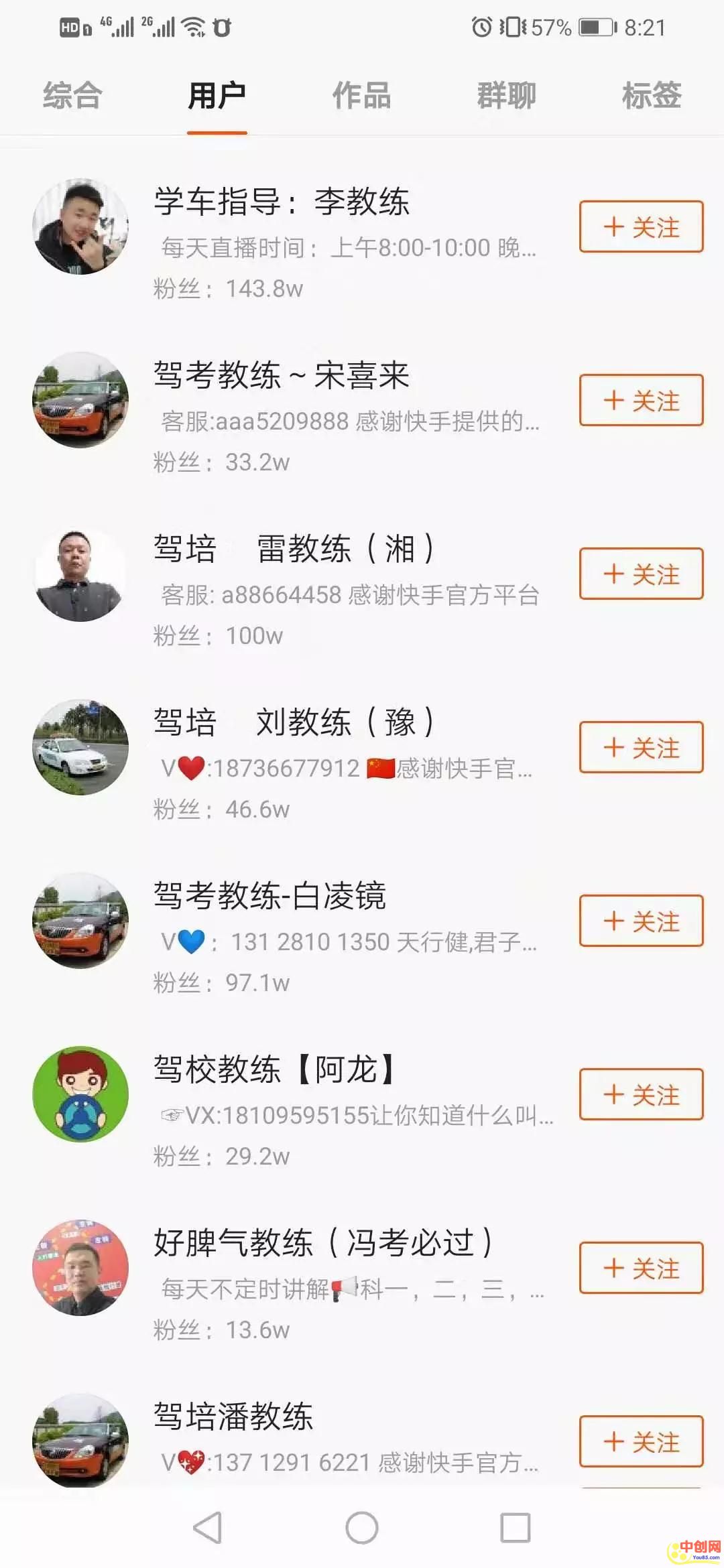Follow 驾培 刘教练（豫）

pyautogui.click(x=641, y=747)
